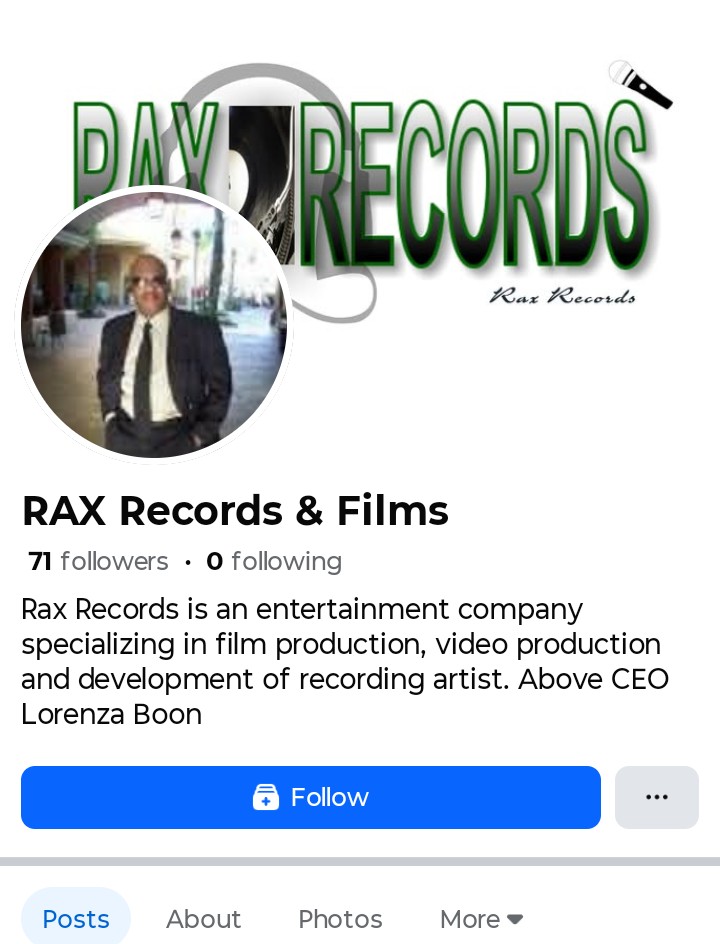Switch to the Posts tab
This screenshot has width=720, height=944.
click(x=76, y=918)
